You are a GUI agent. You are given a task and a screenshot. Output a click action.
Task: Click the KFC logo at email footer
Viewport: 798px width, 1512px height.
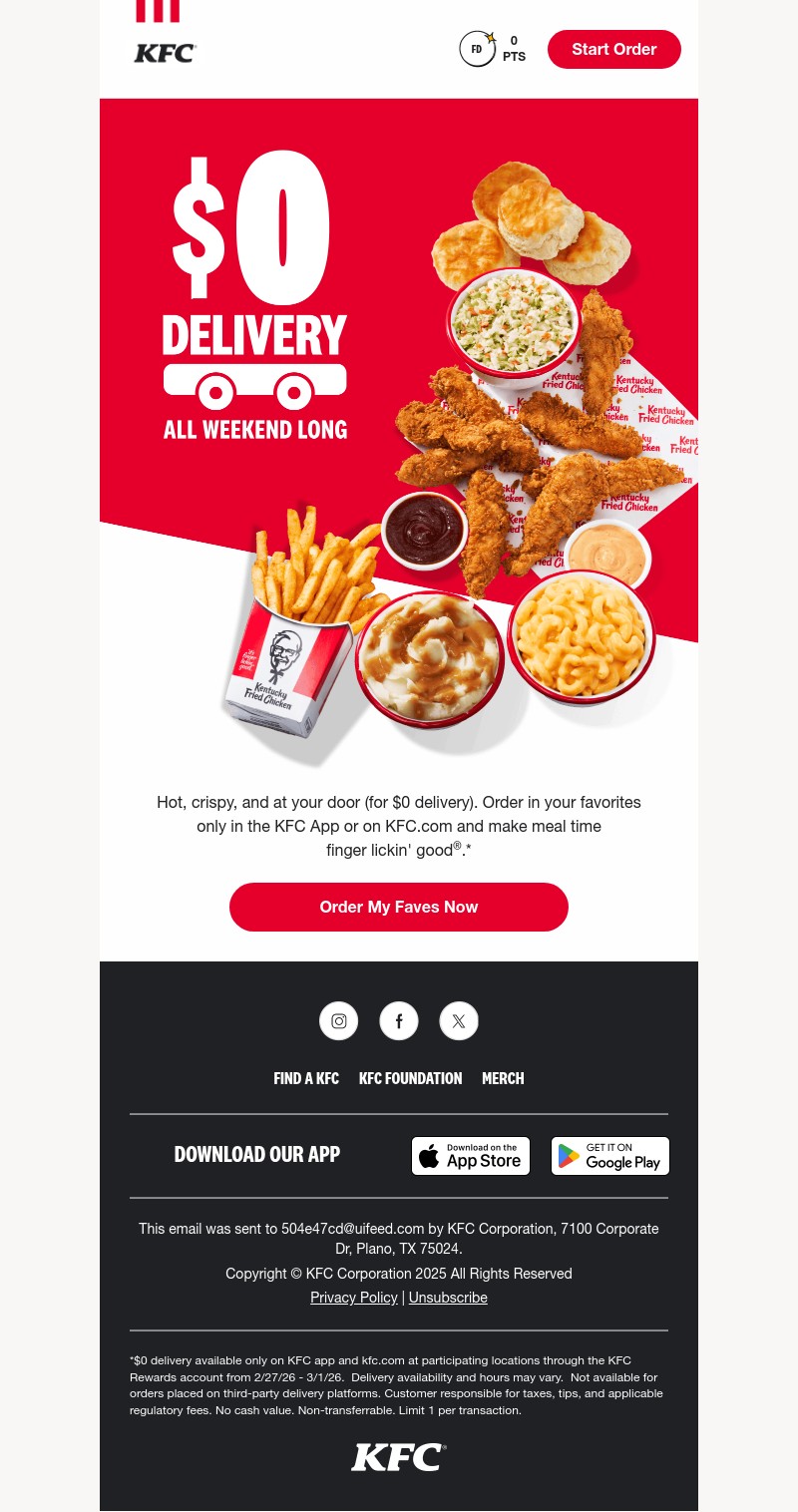coord(398,1456)
